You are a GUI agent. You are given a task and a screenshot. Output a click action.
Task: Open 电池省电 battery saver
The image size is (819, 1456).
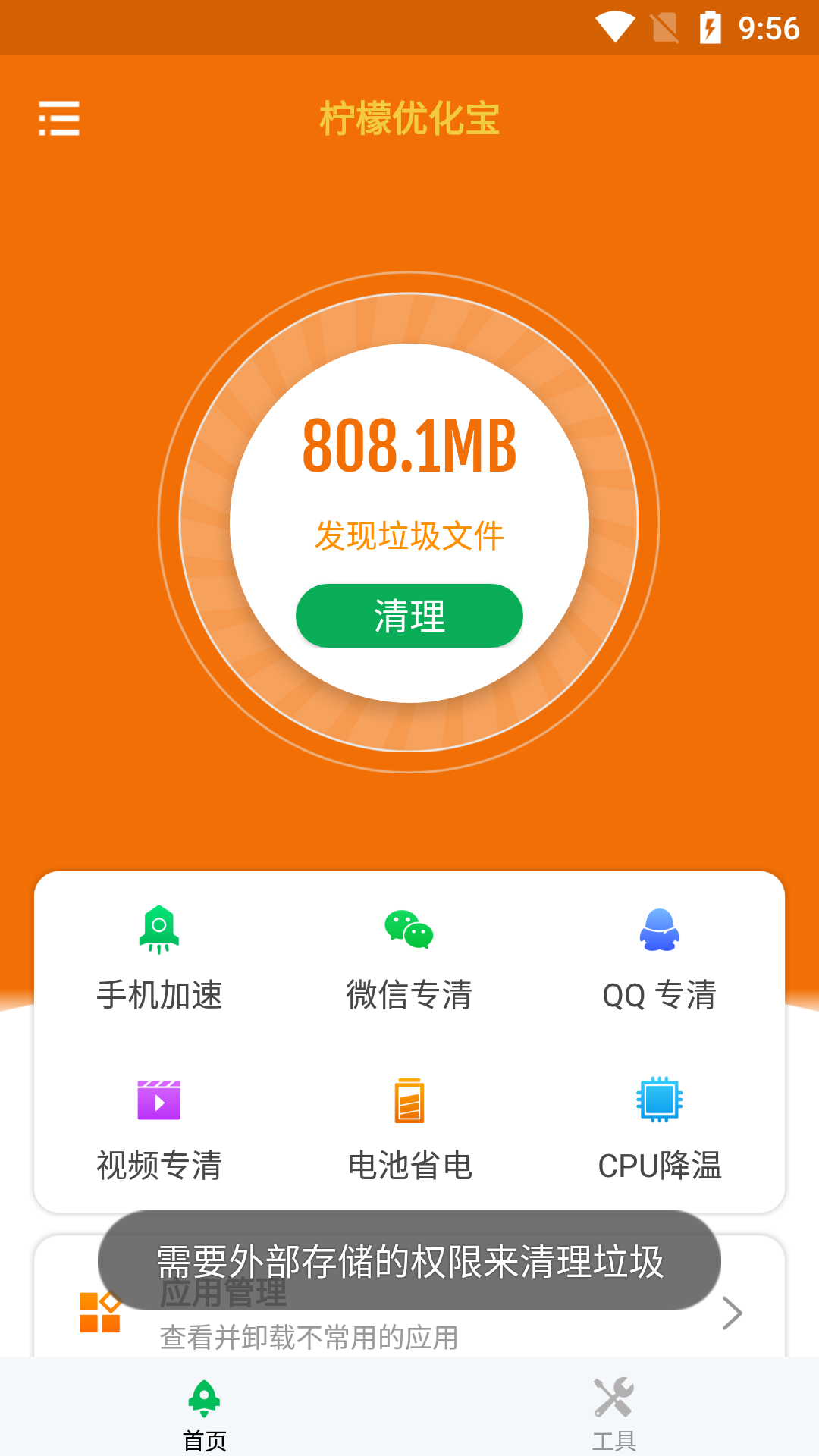(x=409, y=1130)
